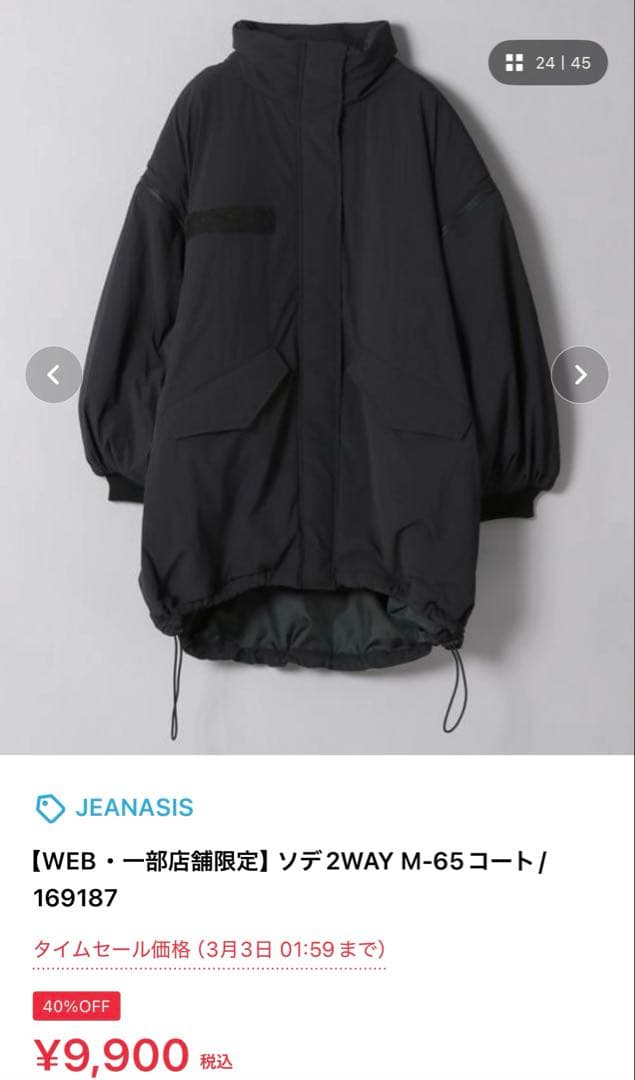Show the next product photo

coord(580,375)
